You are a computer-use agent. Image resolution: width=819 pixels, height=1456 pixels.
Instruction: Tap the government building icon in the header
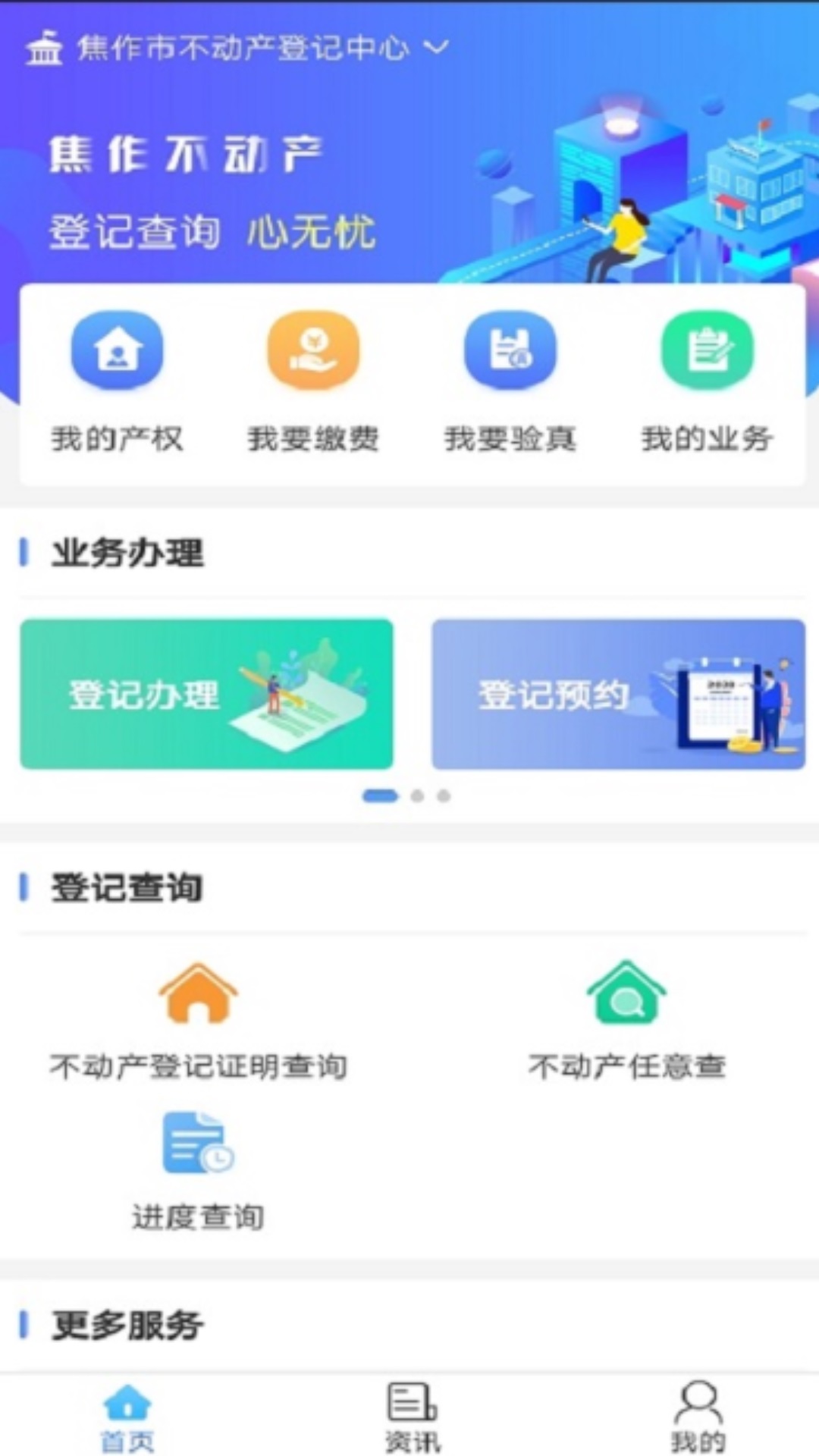click(43, 47)
